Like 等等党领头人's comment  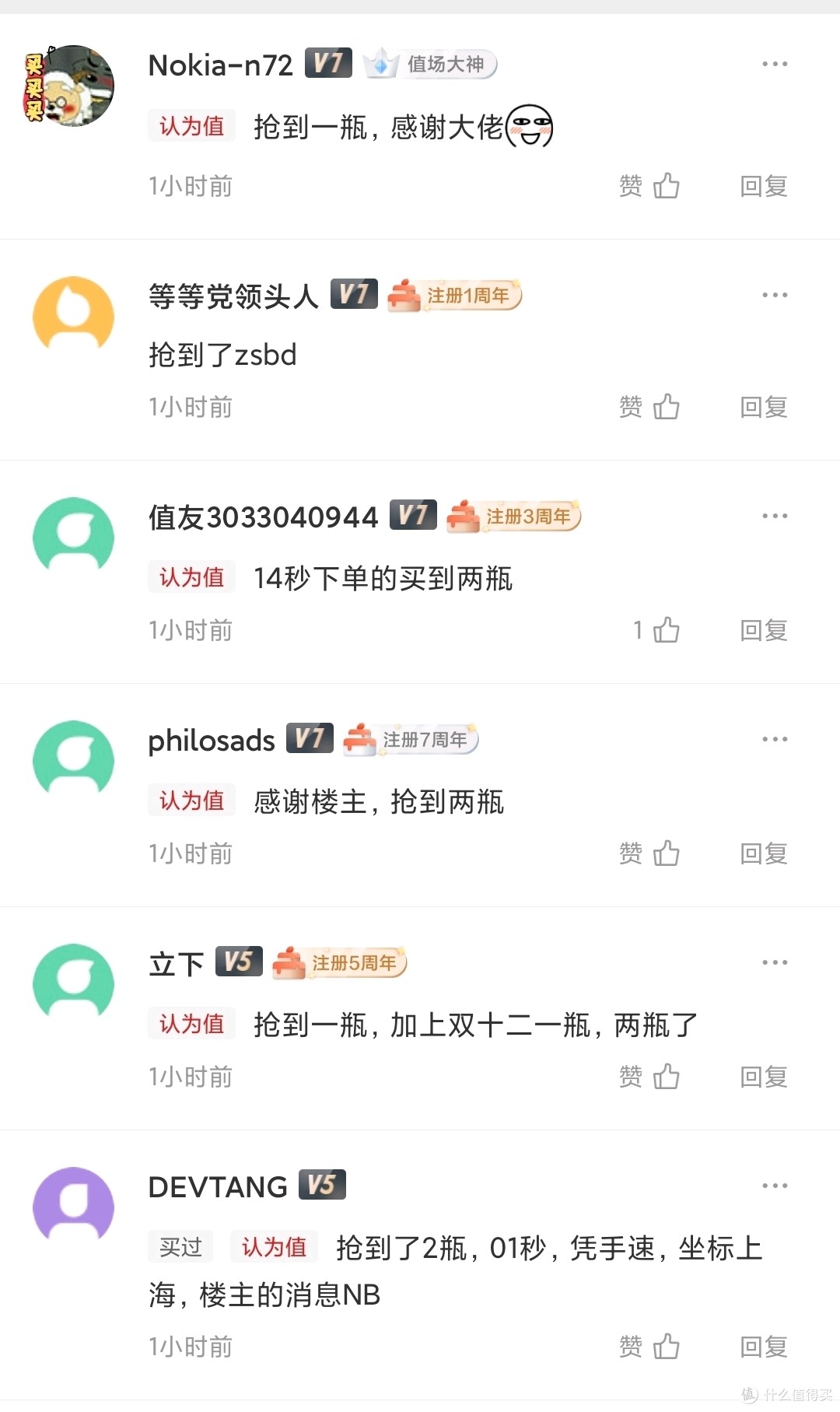tap(665, 407)
